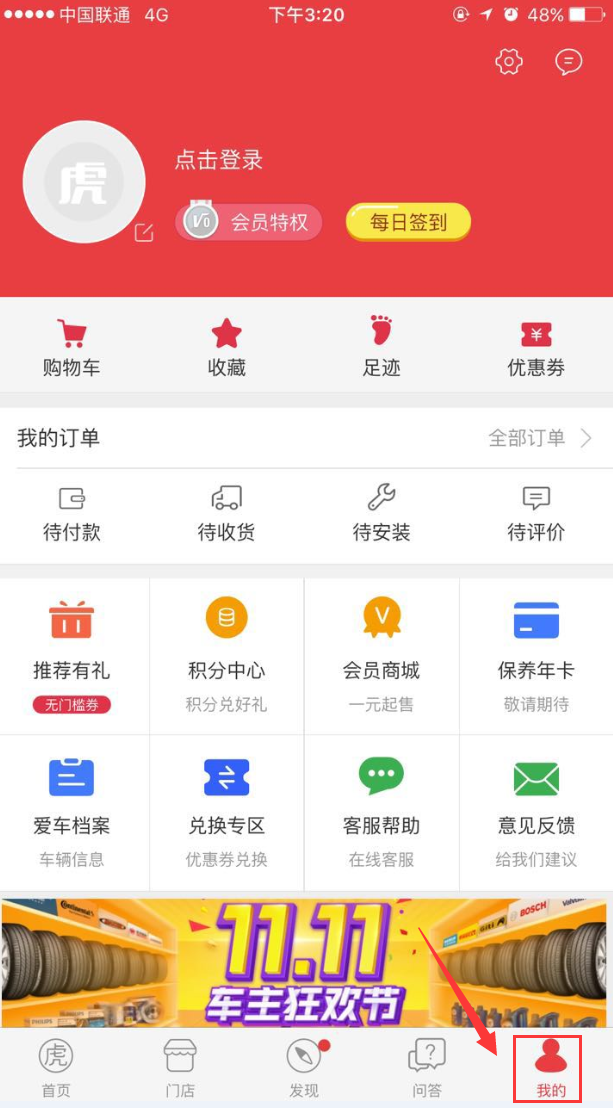Tap 点击登录 to log in
613x1108 pixels.
click(x=219, y=159)
